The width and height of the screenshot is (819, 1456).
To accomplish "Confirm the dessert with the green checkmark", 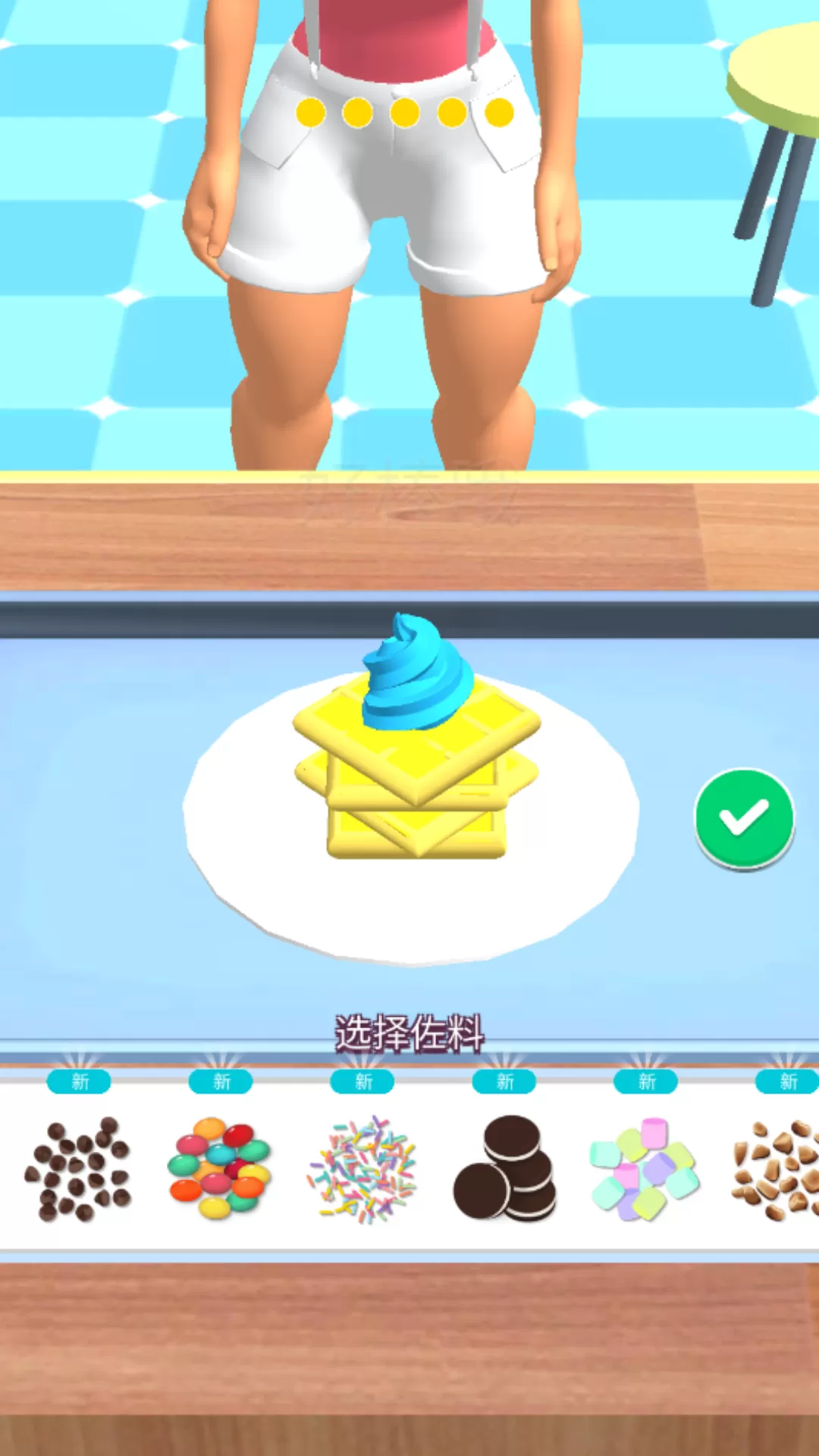I will (x=744, y=817).
